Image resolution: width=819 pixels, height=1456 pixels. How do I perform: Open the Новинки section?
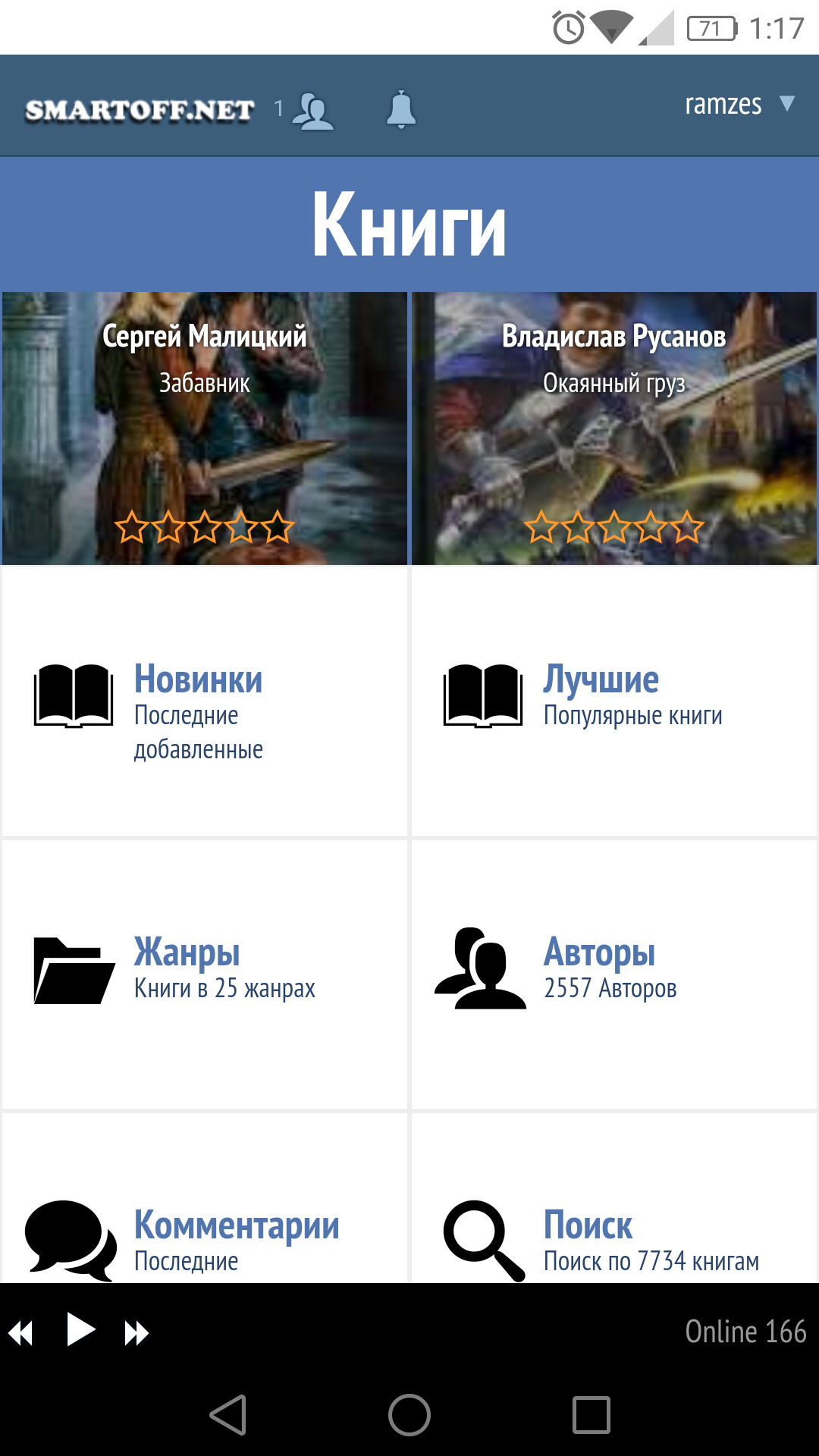click(x=205, y=701)
